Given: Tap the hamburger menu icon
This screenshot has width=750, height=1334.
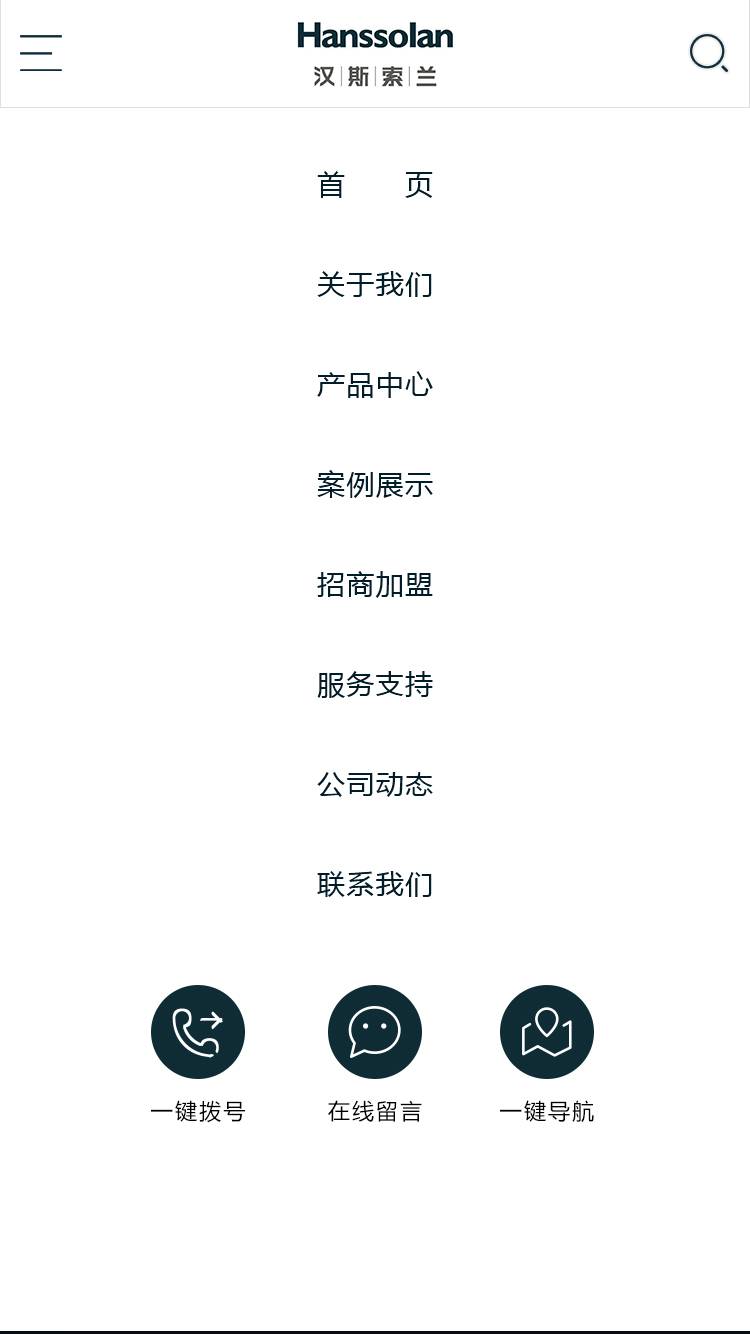Looking at the screenshot, I should pyautogui.click(x=41, y=53).
